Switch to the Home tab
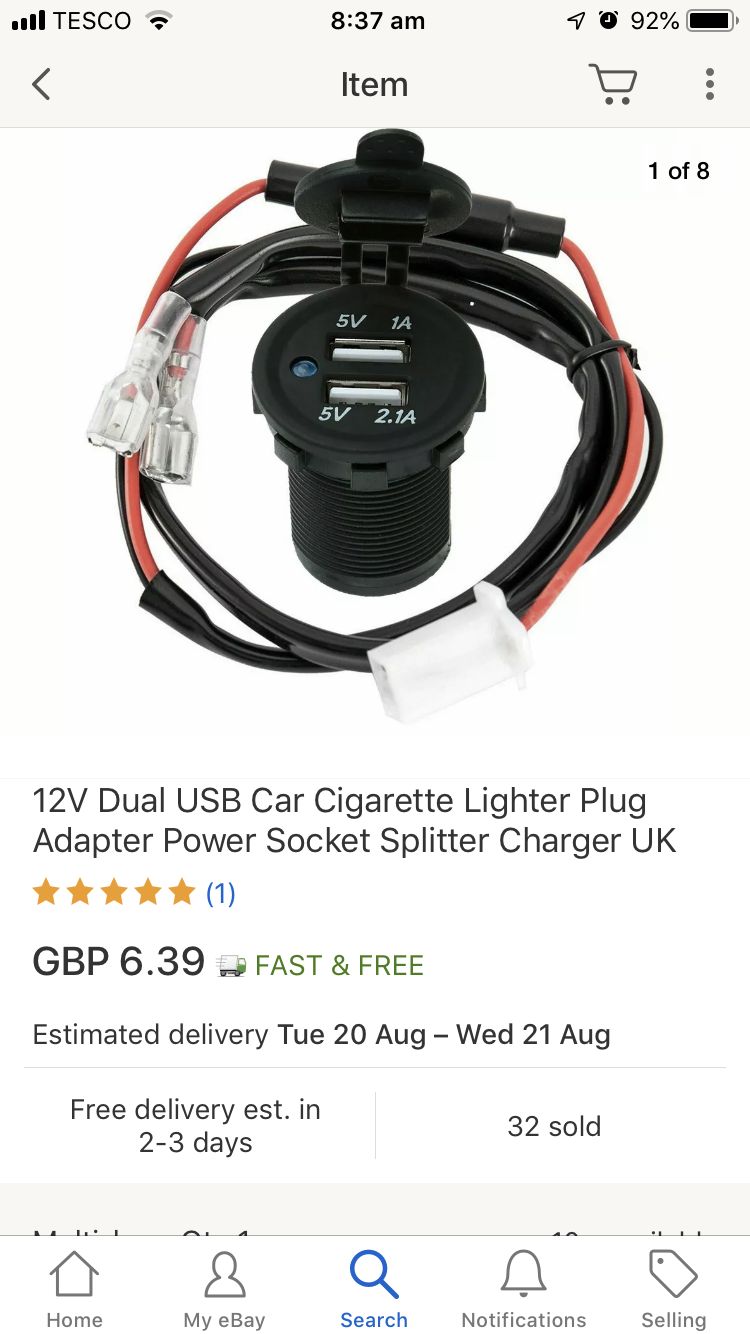Screen dimensions: 750x1334 pos(74,1290)
